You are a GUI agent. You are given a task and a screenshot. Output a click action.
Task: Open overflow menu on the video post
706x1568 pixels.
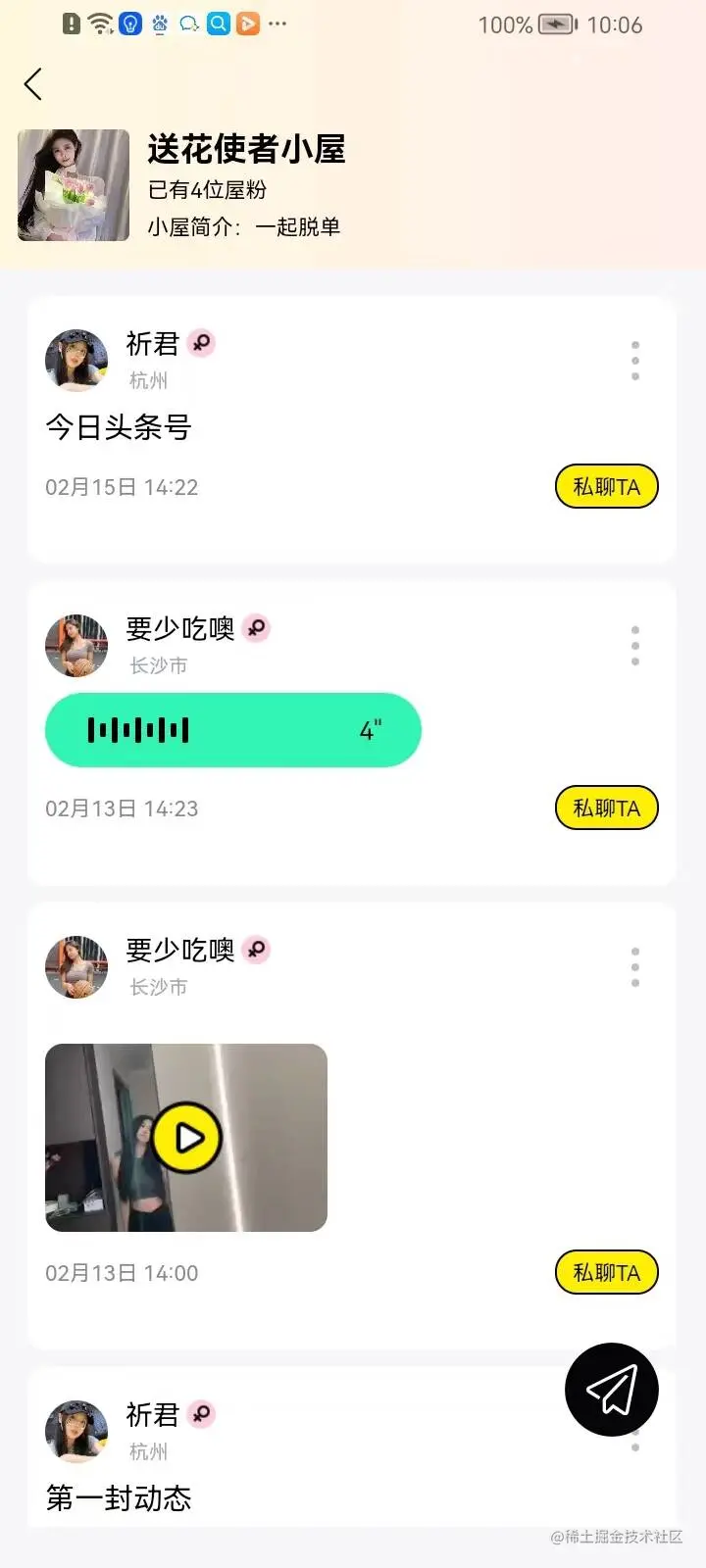pyautogui.click(x=635, y=967)
